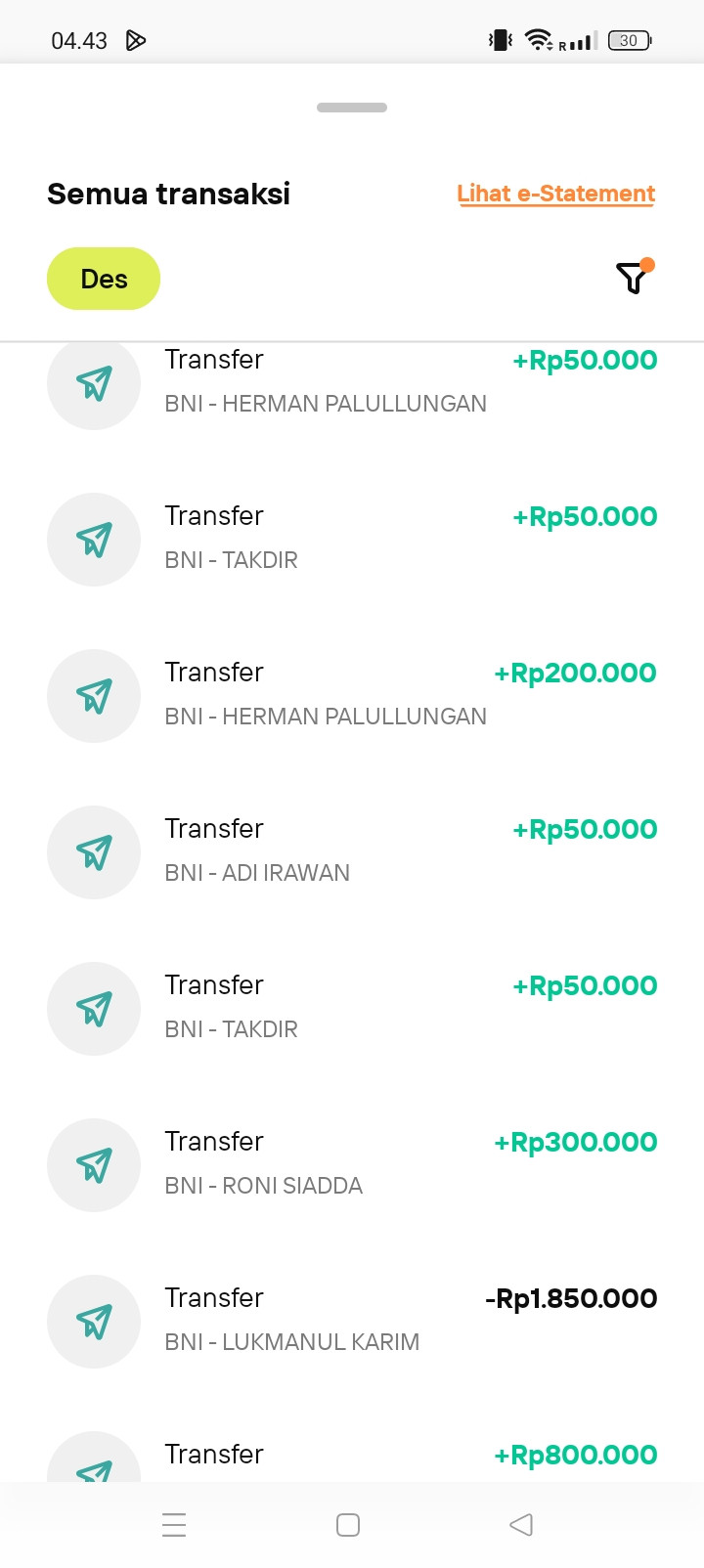
Task: Open the +Rp800.000 transfer entry
Action: 352,1457
